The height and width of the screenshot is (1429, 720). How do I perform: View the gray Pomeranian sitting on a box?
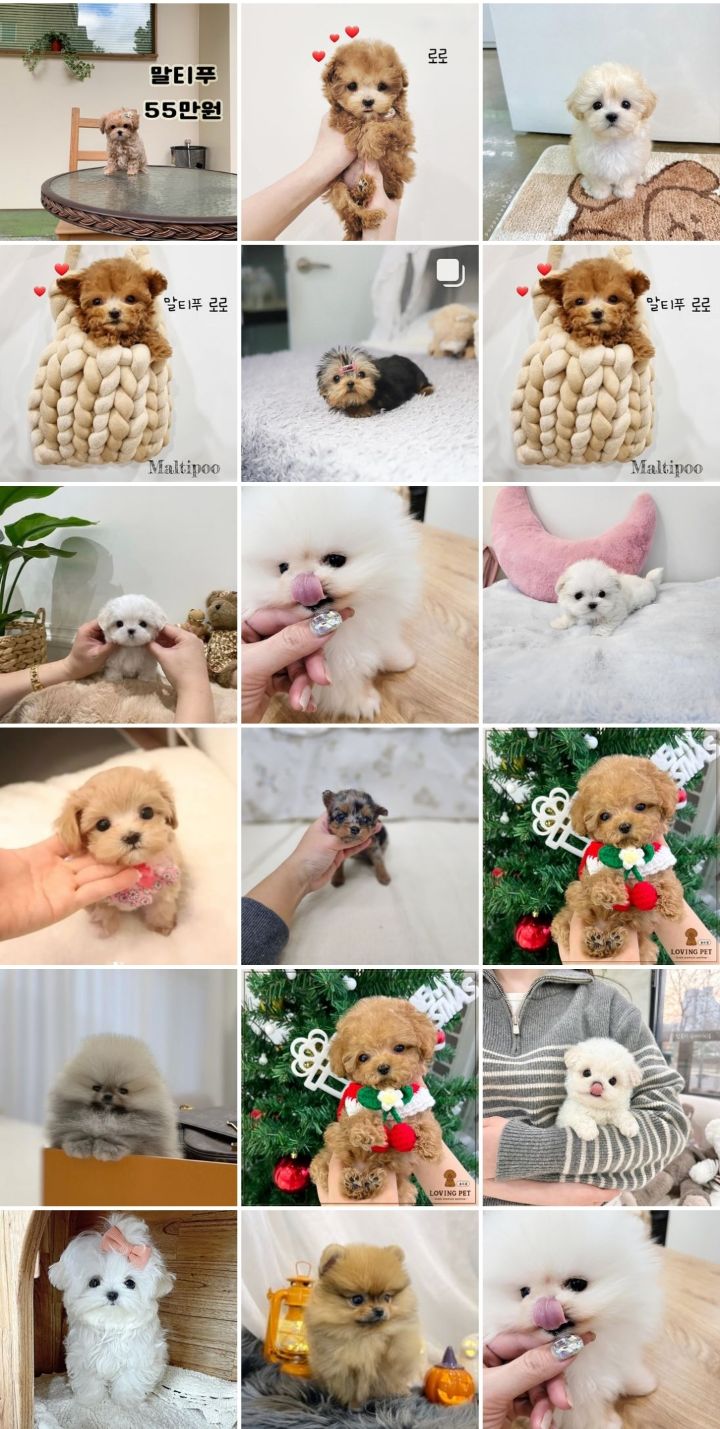pos(118,1088)
